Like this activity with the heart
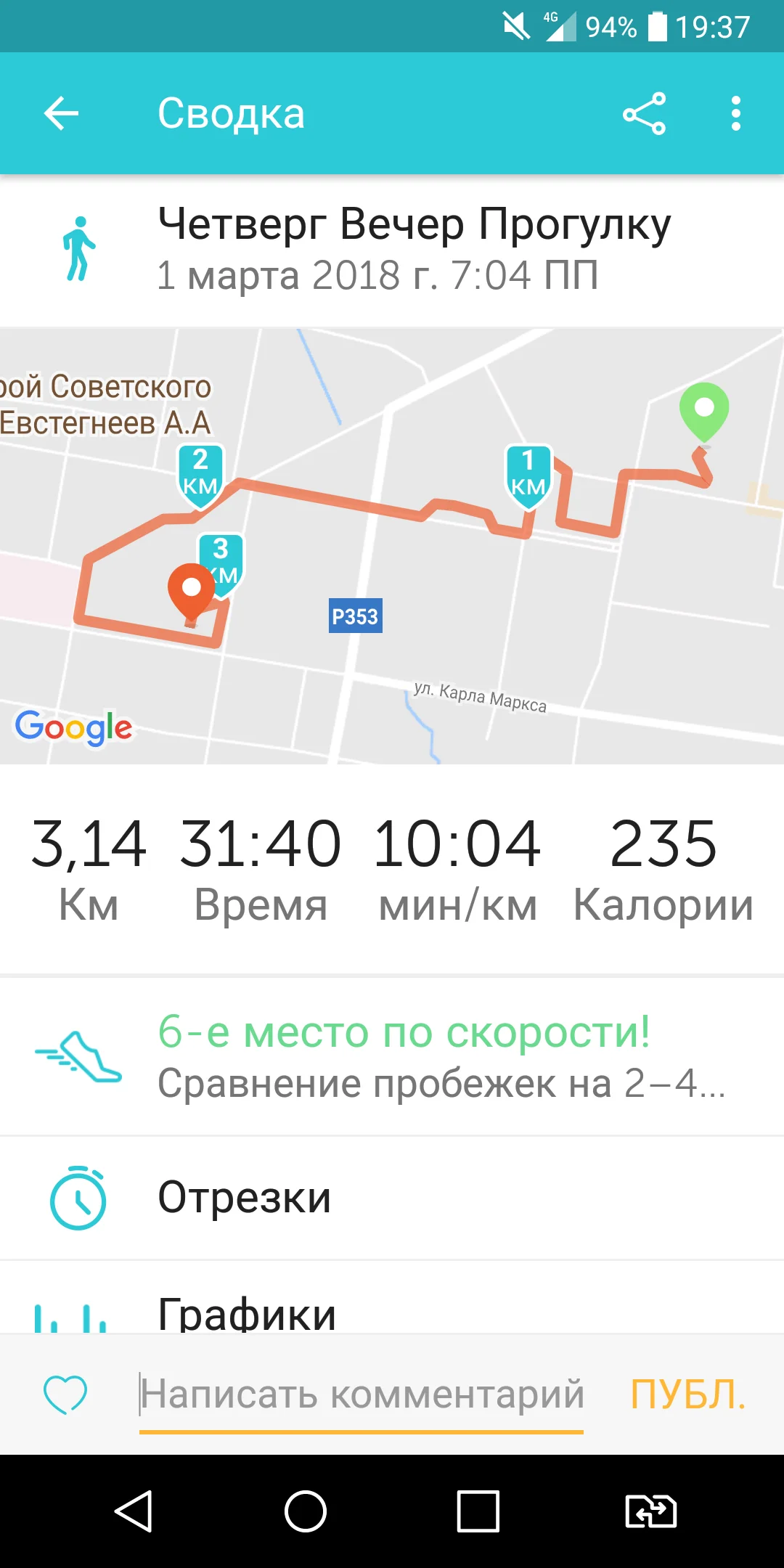This screenshot has height=1568, width=784. pyautogui.click(x=65, y=1395)
